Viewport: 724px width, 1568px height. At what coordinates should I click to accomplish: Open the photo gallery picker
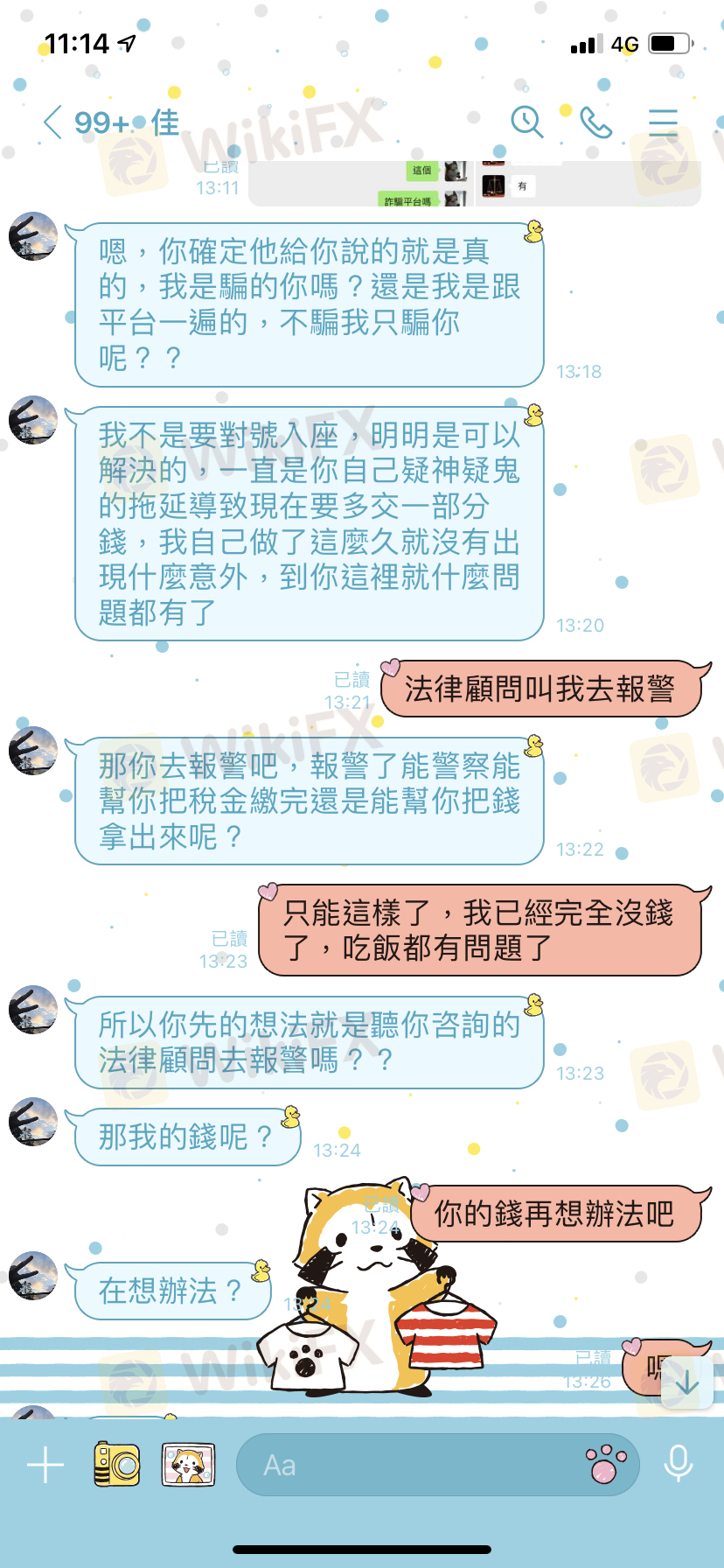[188, 1464]
